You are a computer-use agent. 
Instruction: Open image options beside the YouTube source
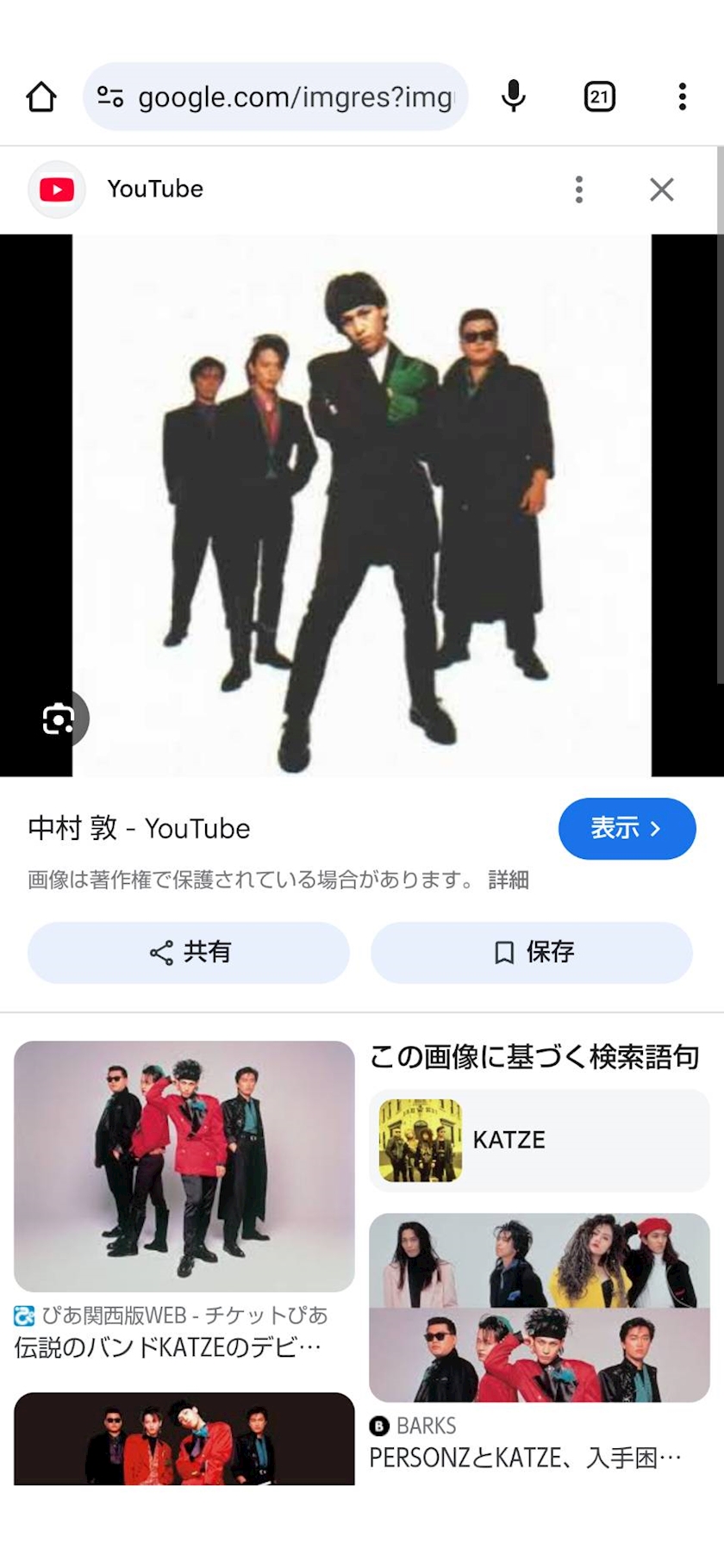tap(579, 190)
